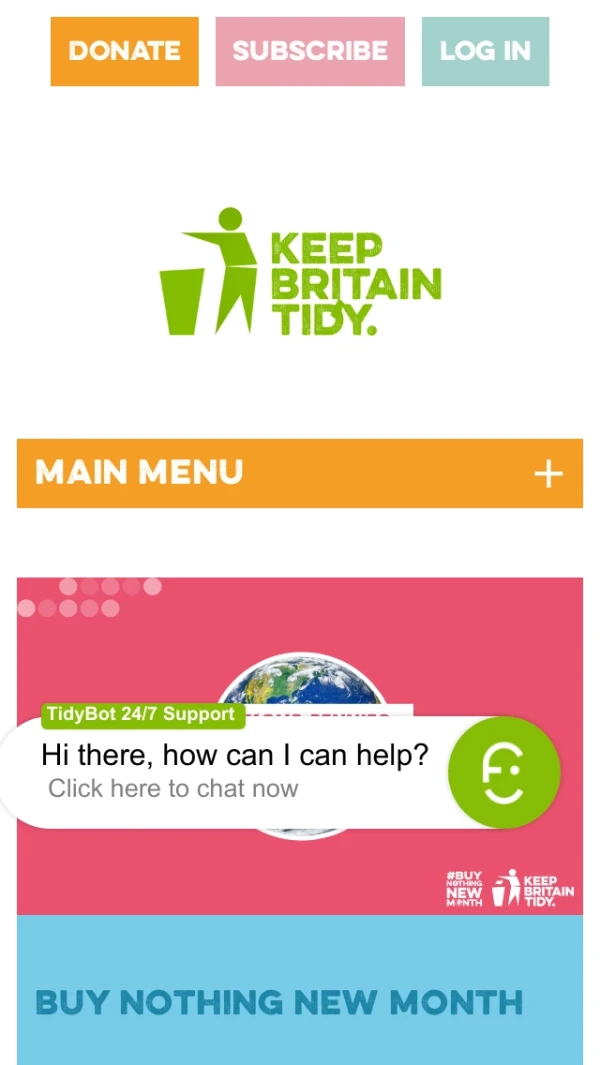600x1065 pixels.
Task: Go to the Keep Britain Tidy homepage
Action: pos(300,272)
